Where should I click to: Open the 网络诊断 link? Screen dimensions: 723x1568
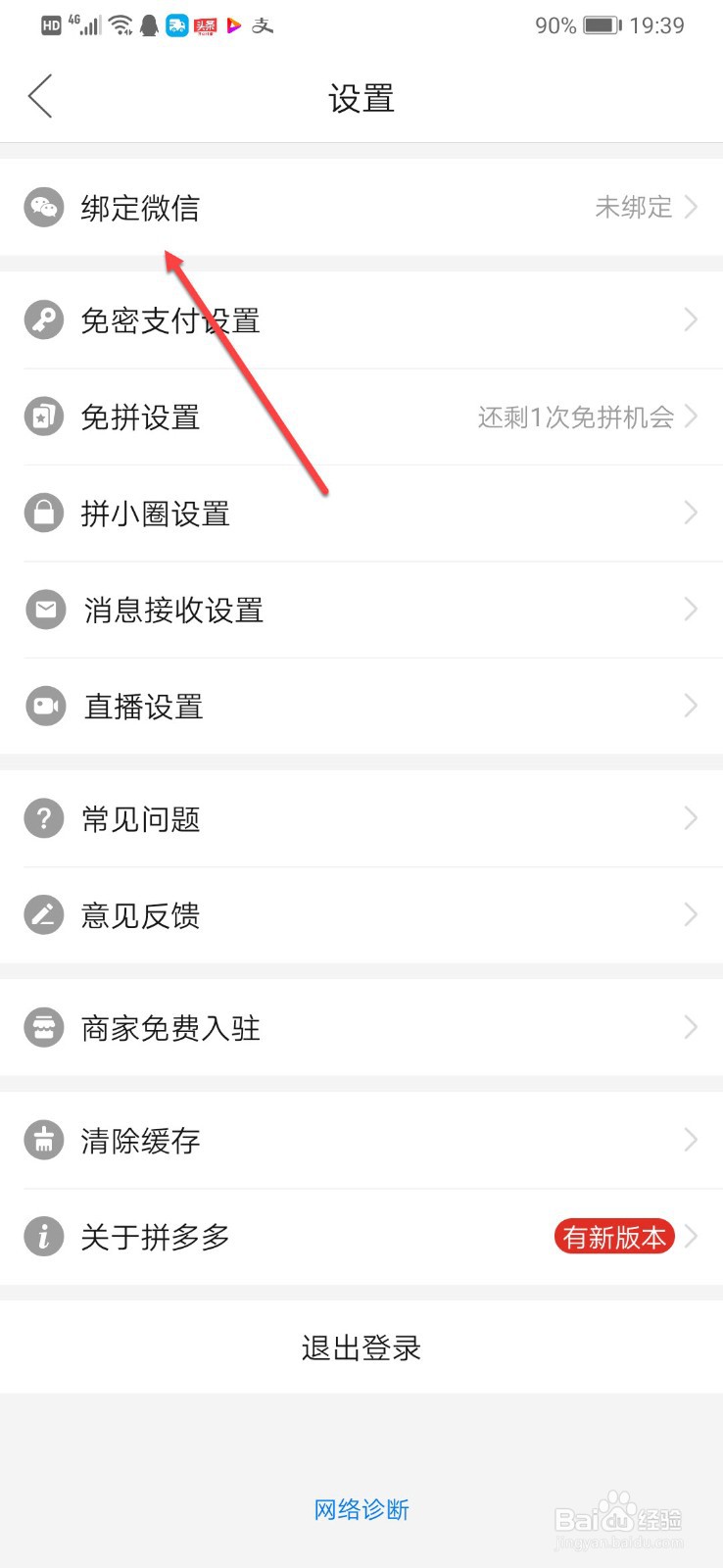pyautogui.click(x=361, y=1510)
